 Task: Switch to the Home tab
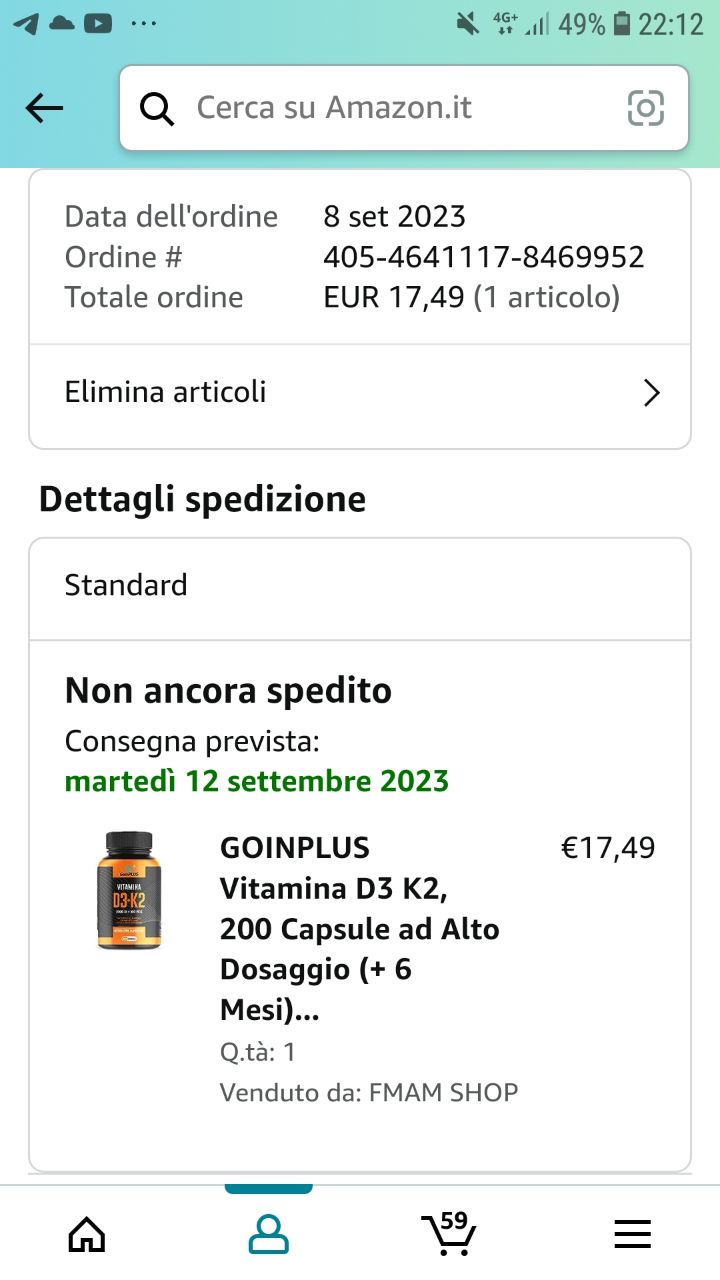click(86, 1234)
